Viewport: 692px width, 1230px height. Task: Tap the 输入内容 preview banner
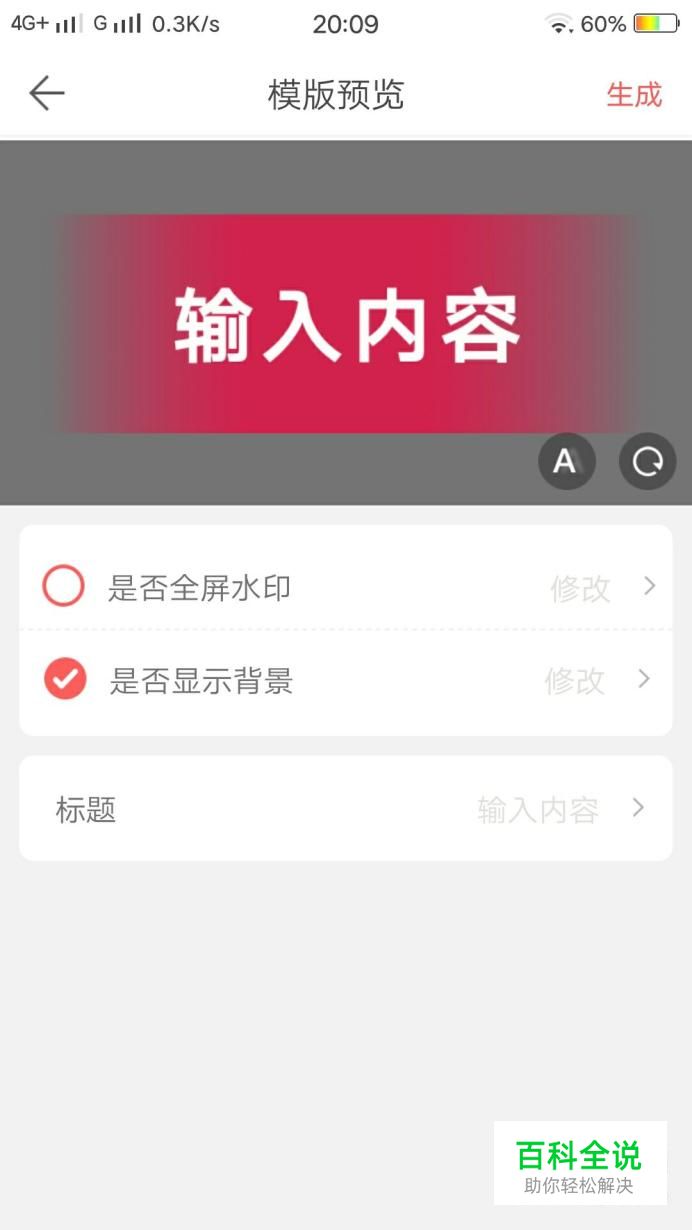coord(346,323)
